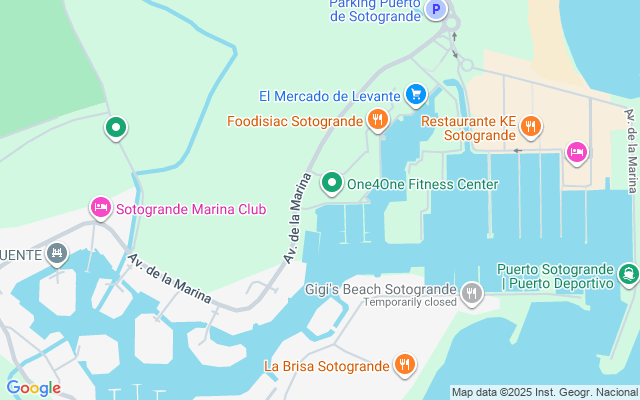Select El Mercado de Levante shopping pin
This screenshot has width=640, height=400.
[x=417, y=96]
